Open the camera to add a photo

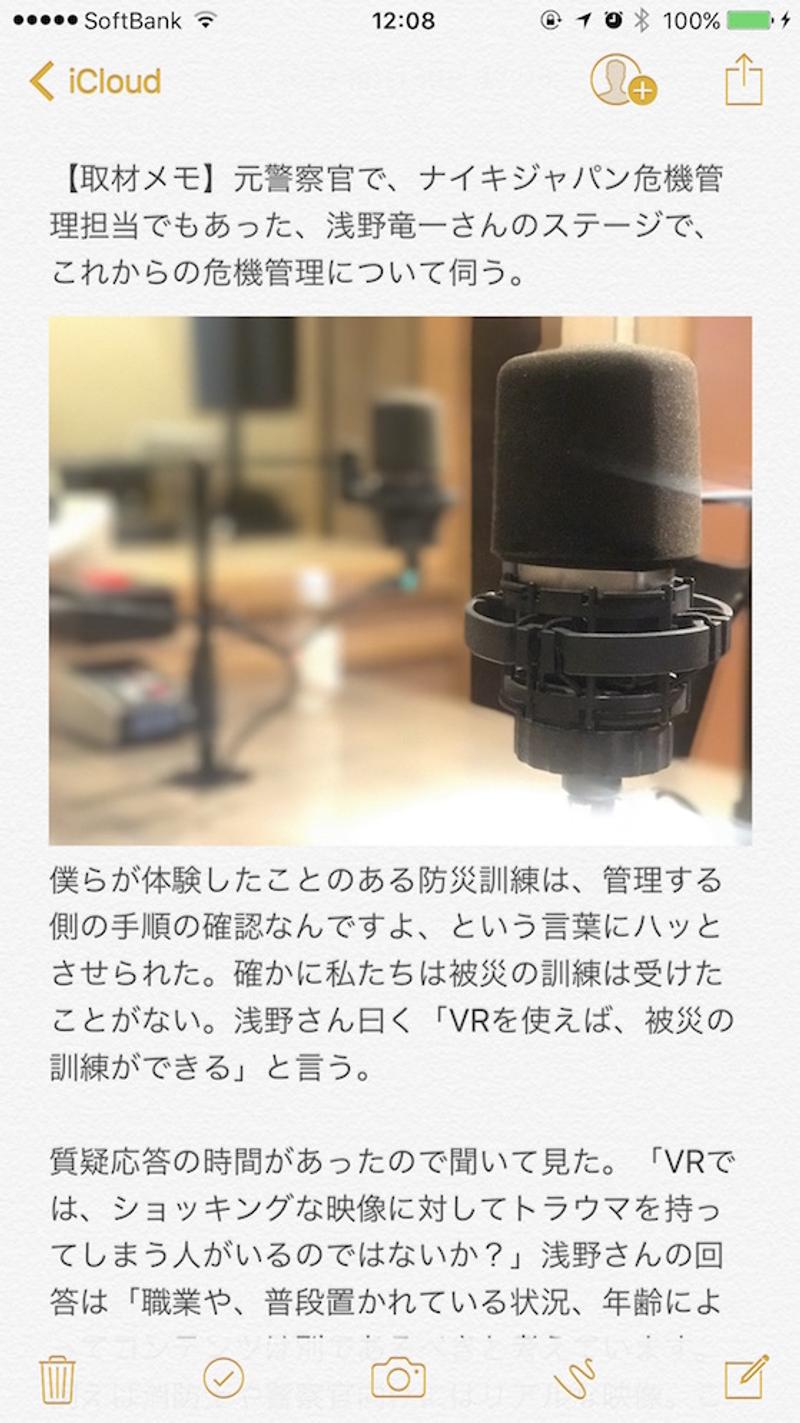coord(398,1378)
